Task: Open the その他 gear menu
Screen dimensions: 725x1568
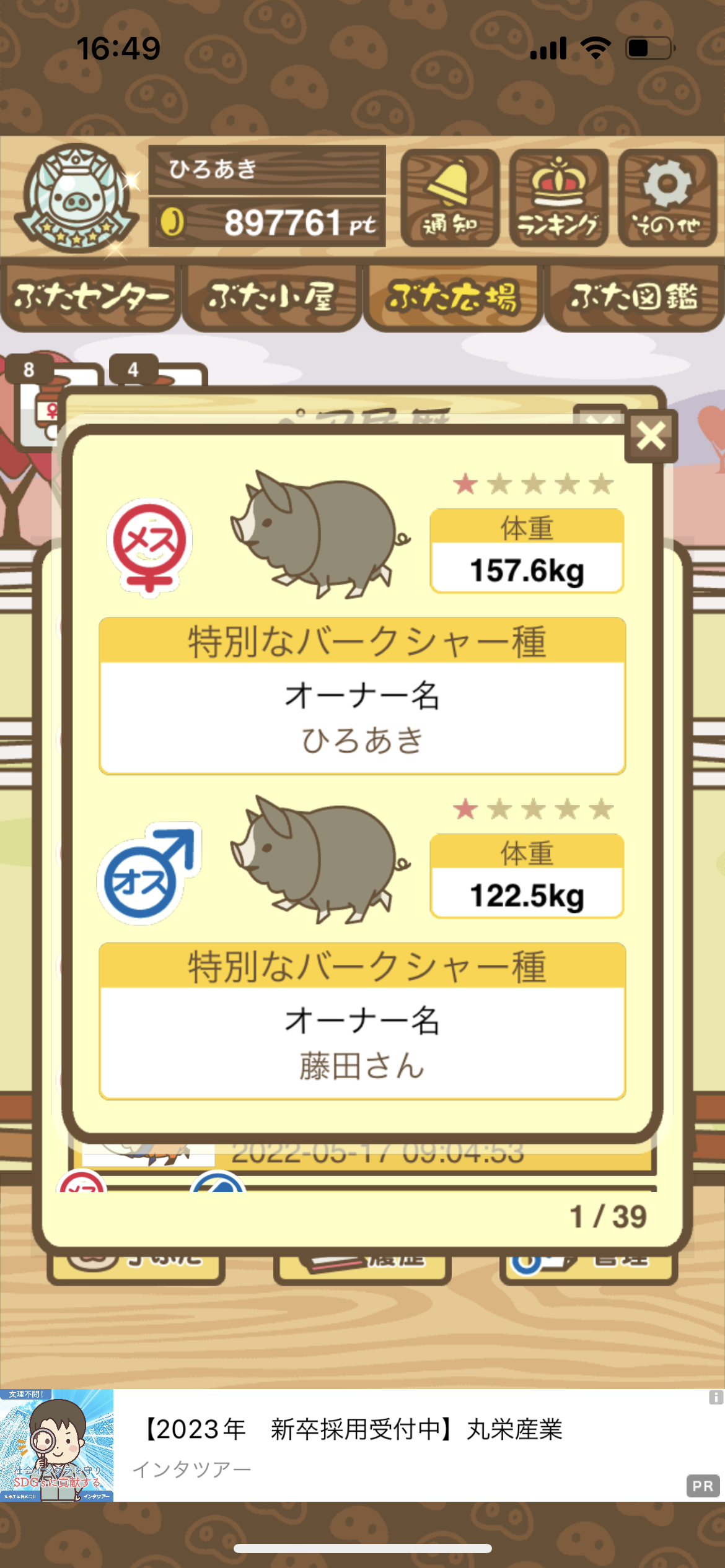Action: [x=667, y=198]
